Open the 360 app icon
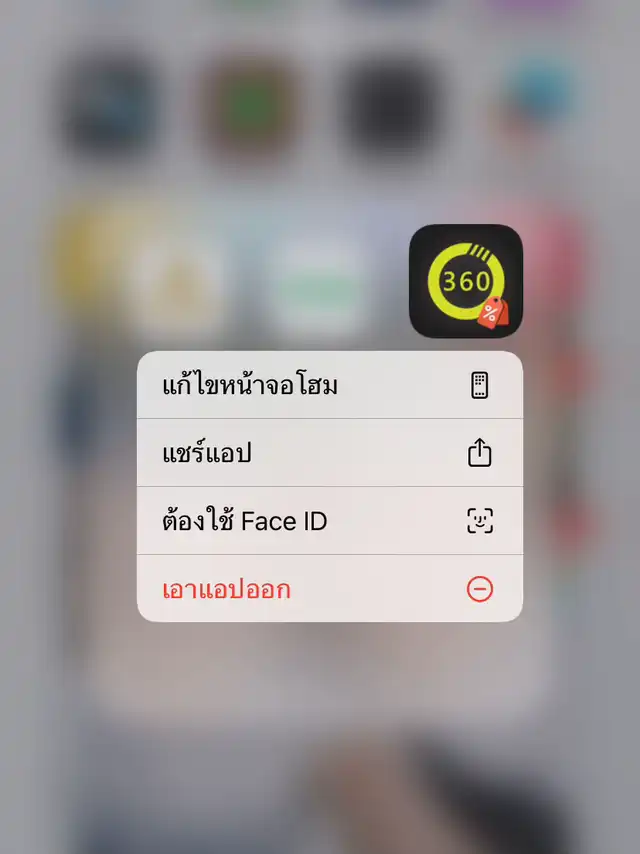 [x=466, y=281]
